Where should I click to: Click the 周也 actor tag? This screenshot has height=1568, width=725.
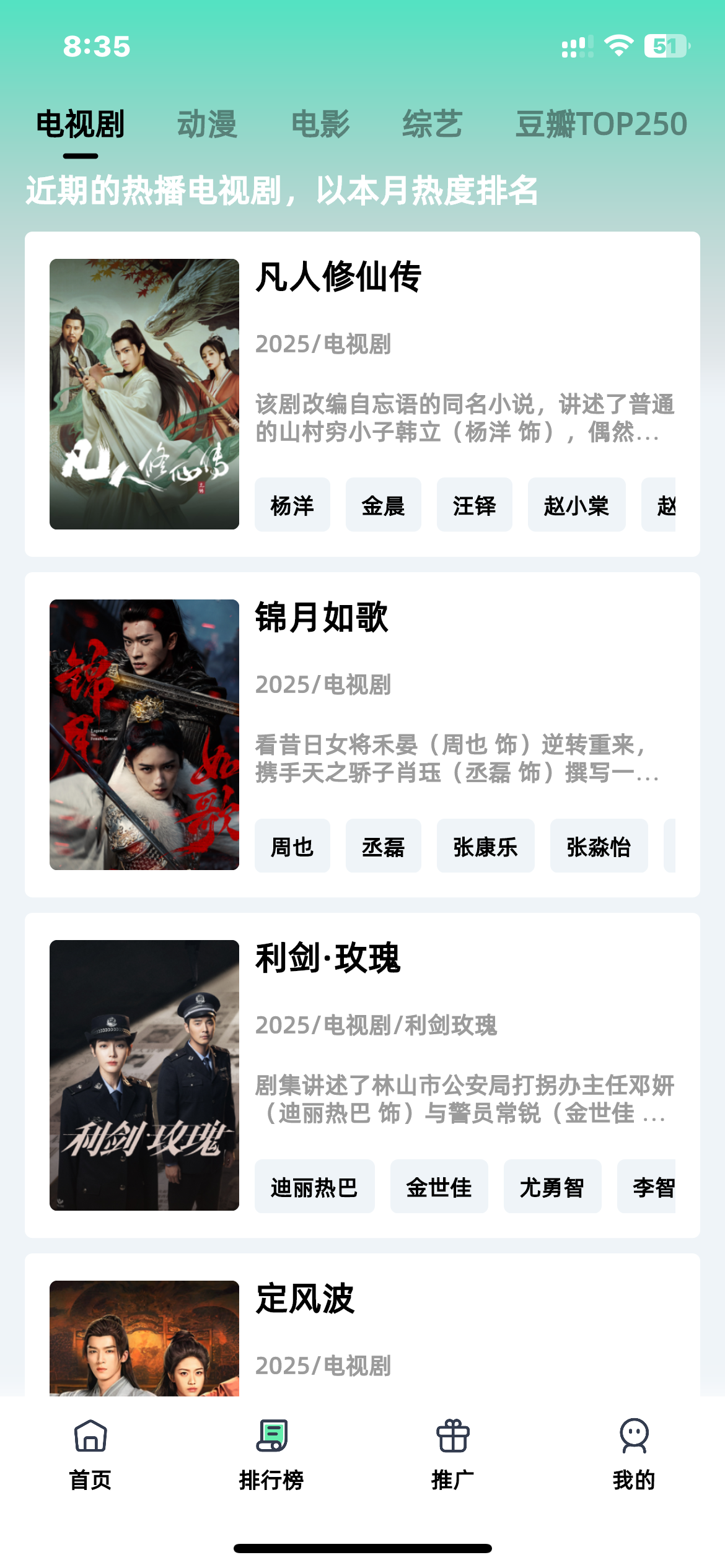pyautogui.click(x=292, y=846)
